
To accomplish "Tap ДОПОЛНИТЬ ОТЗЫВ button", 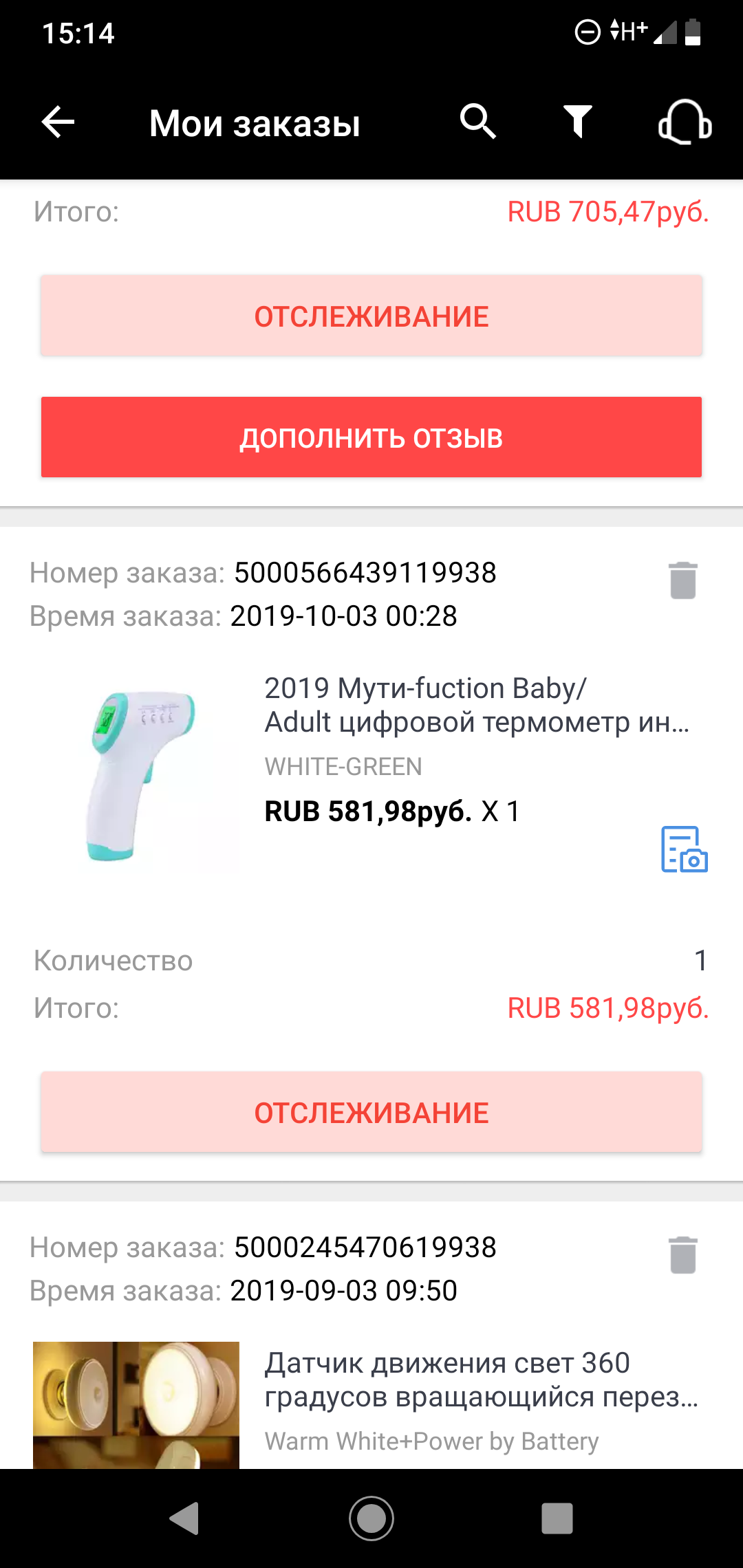I will (x=371, y=437).
